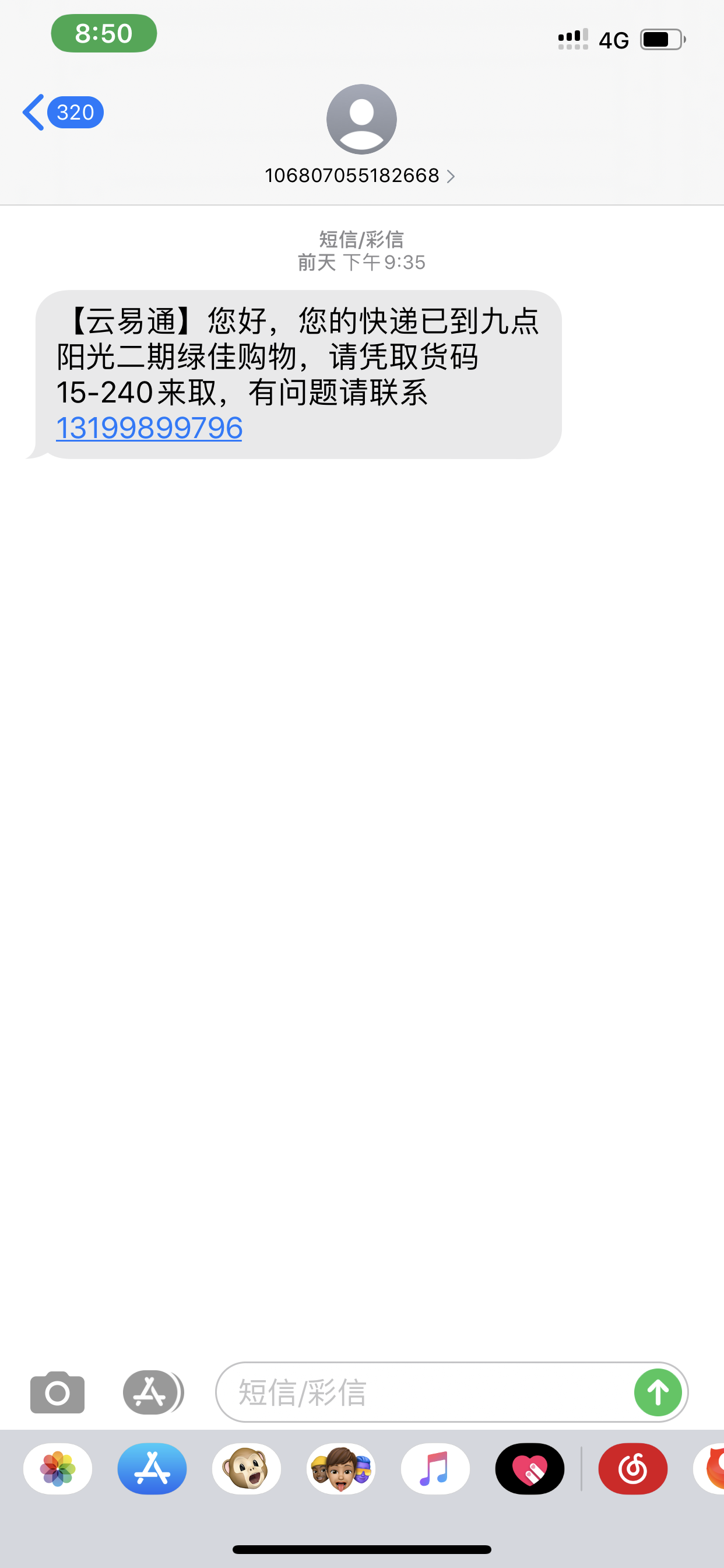
Task: Open the camera to attach a photo
Action: (x=57, y=1392)
